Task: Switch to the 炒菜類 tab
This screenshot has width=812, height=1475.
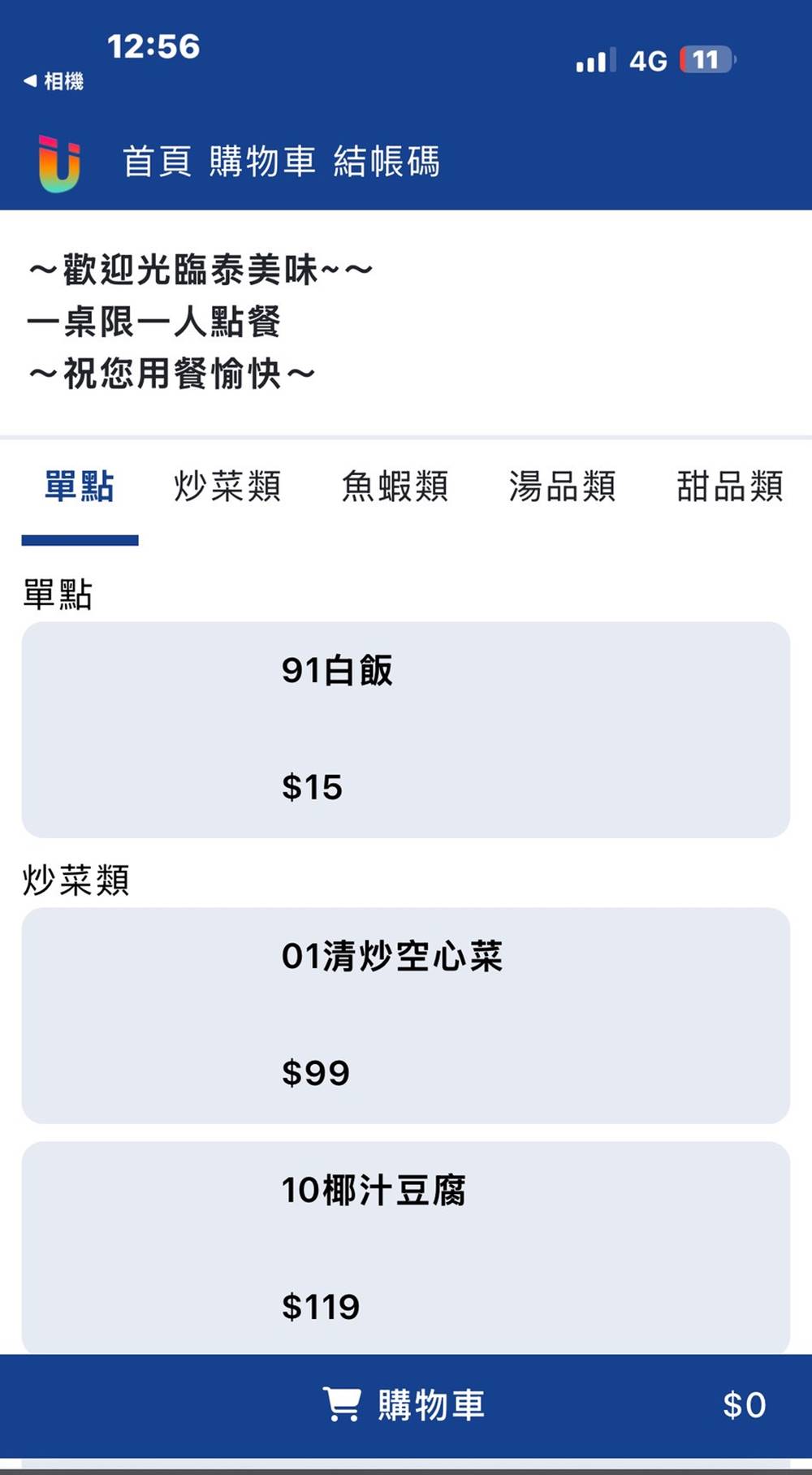Action: point(227,487)
